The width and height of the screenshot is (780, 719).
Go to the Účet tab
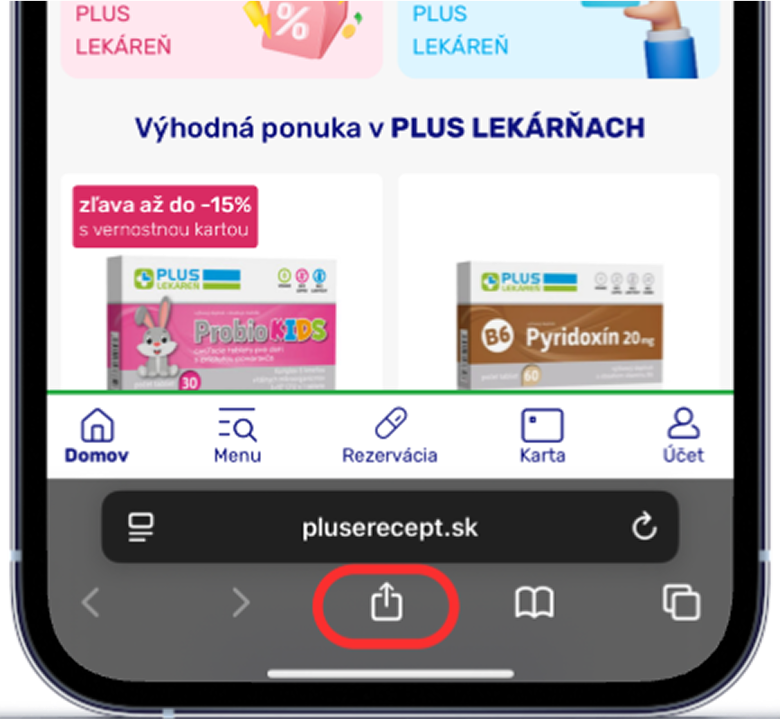tap(684, 437)
